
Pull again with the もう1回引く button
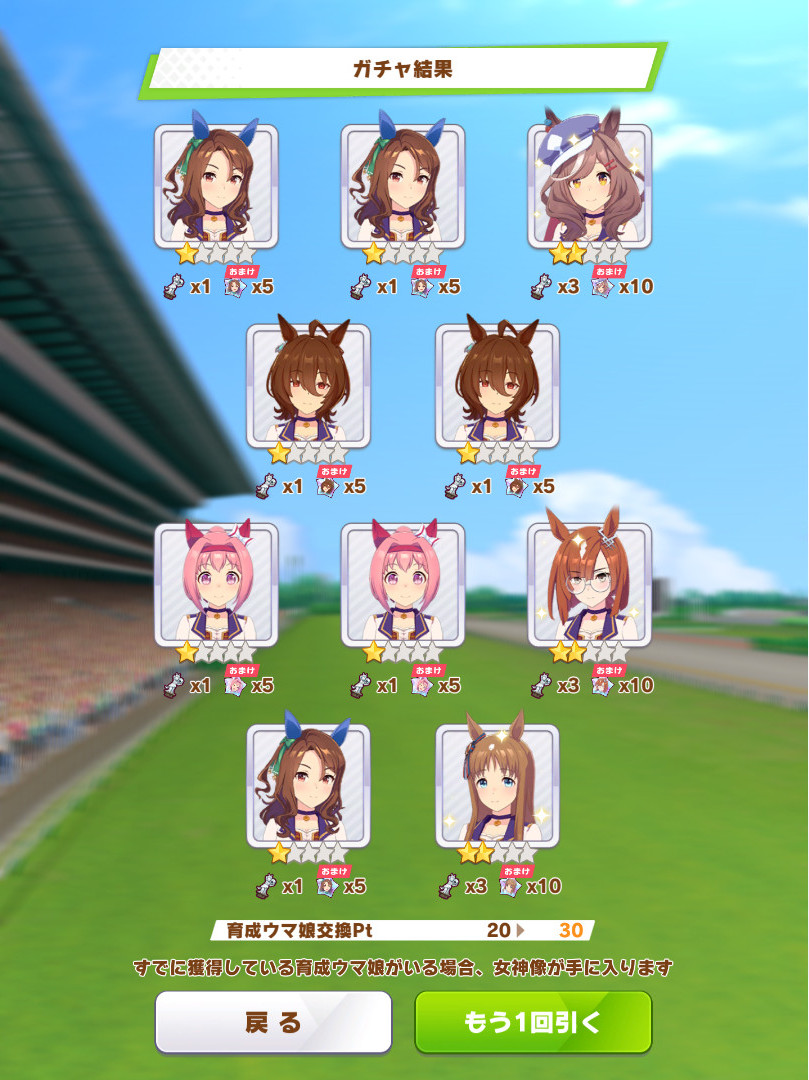pyautogui.click(x=533, y=1021)
